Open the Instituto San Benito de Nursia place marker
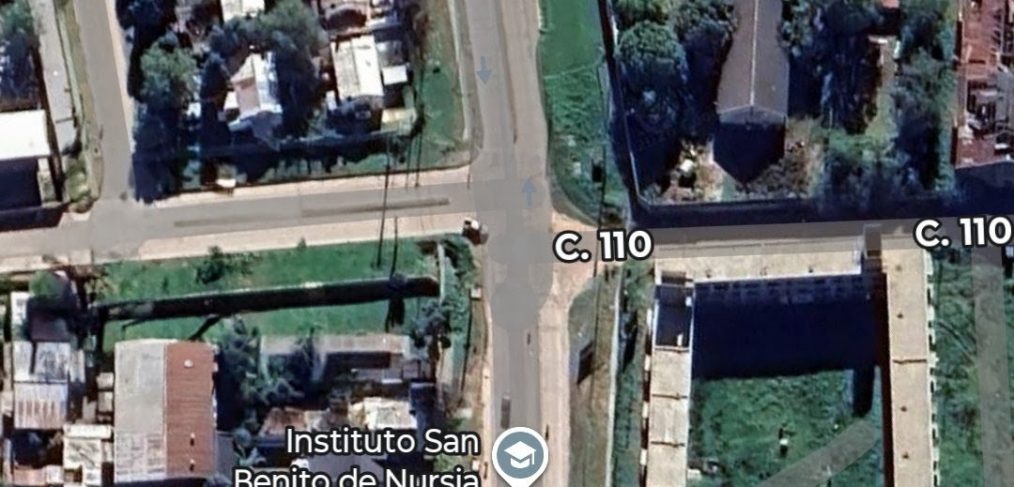Image resolution: width=1014 pixels, height=487 pixels. point(523,456)
